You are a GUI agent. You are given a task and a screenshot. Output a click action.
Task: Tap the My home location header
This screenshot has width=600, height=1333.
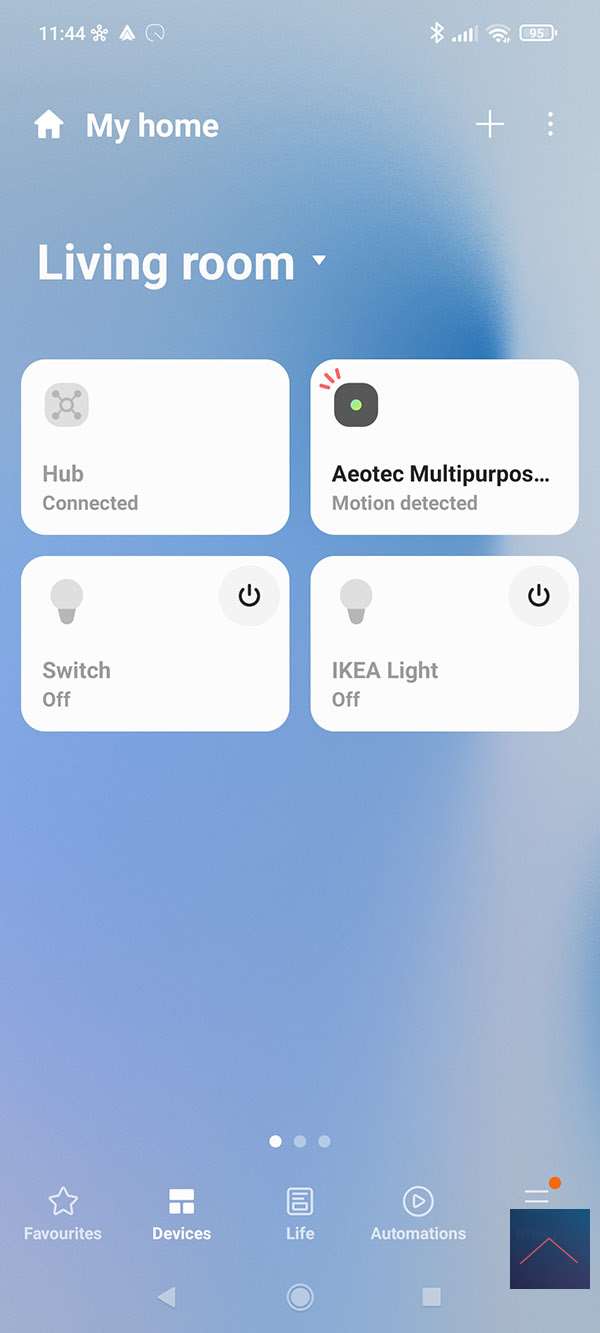tap(126, 126)
